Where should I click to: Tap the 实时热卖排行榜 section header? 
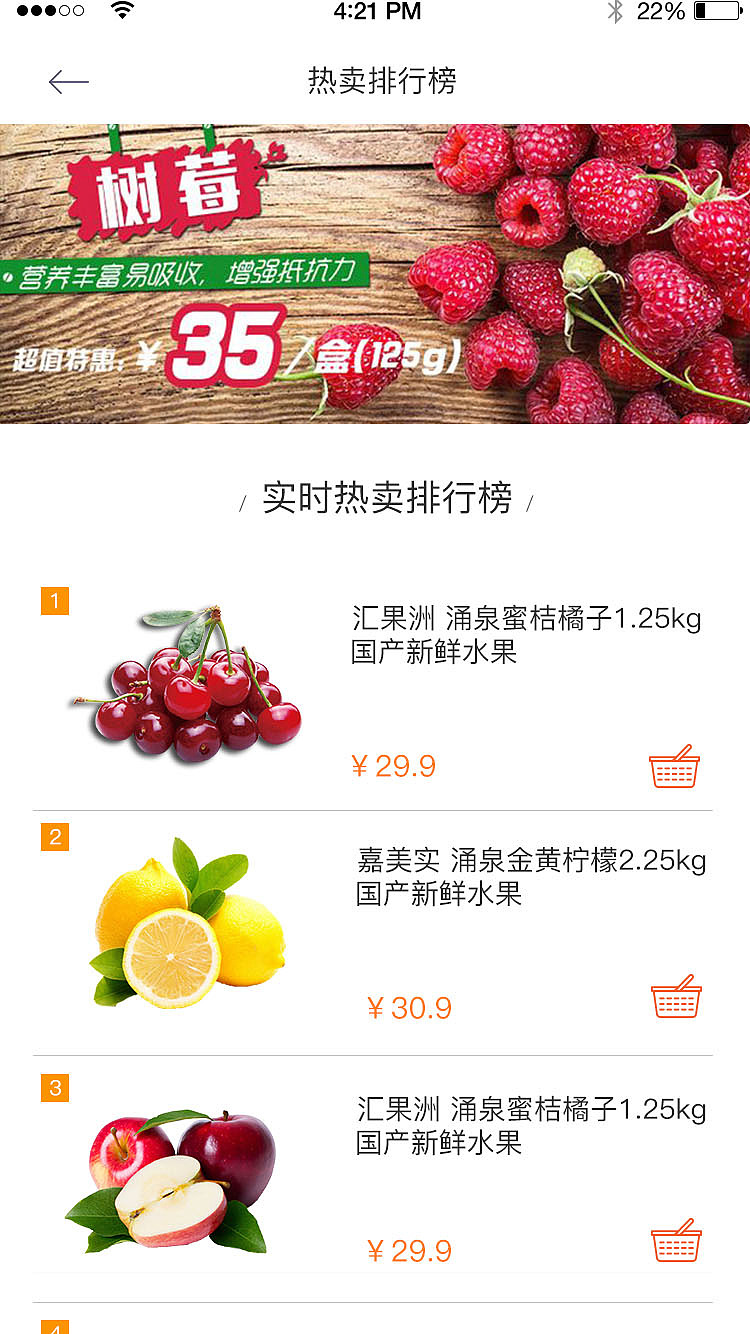pos(375,497)
